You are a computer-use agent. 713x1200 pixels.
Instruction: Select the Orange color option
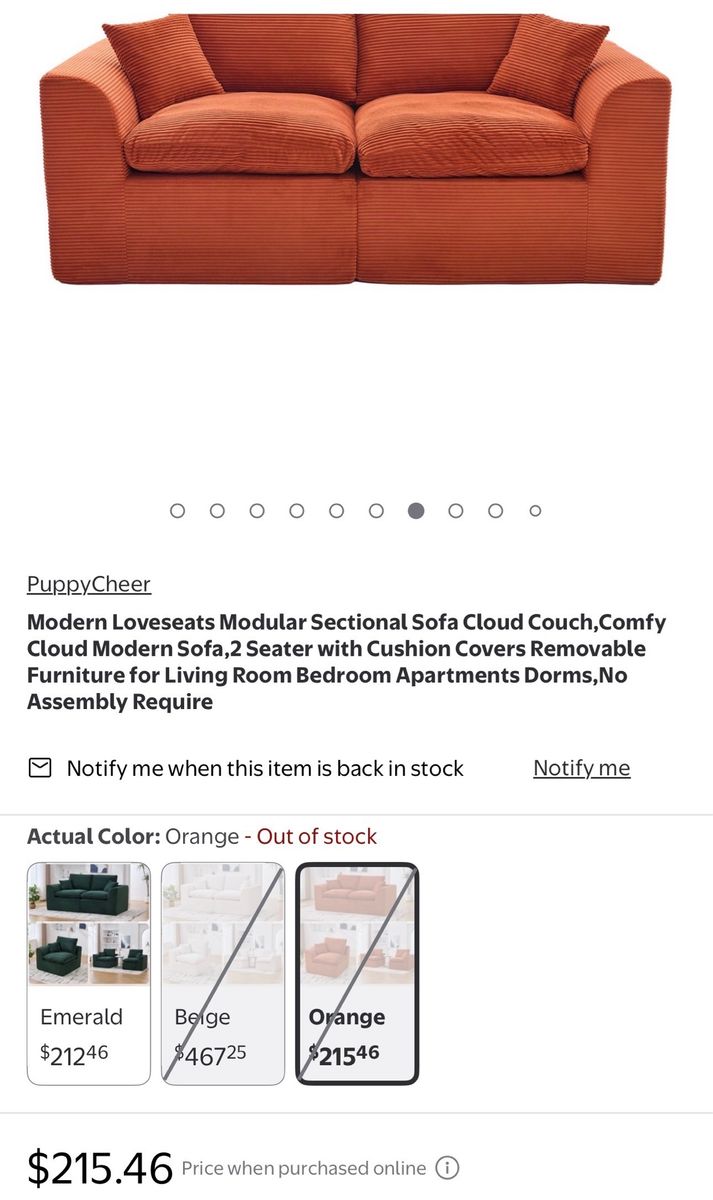[x=357, y=974]
